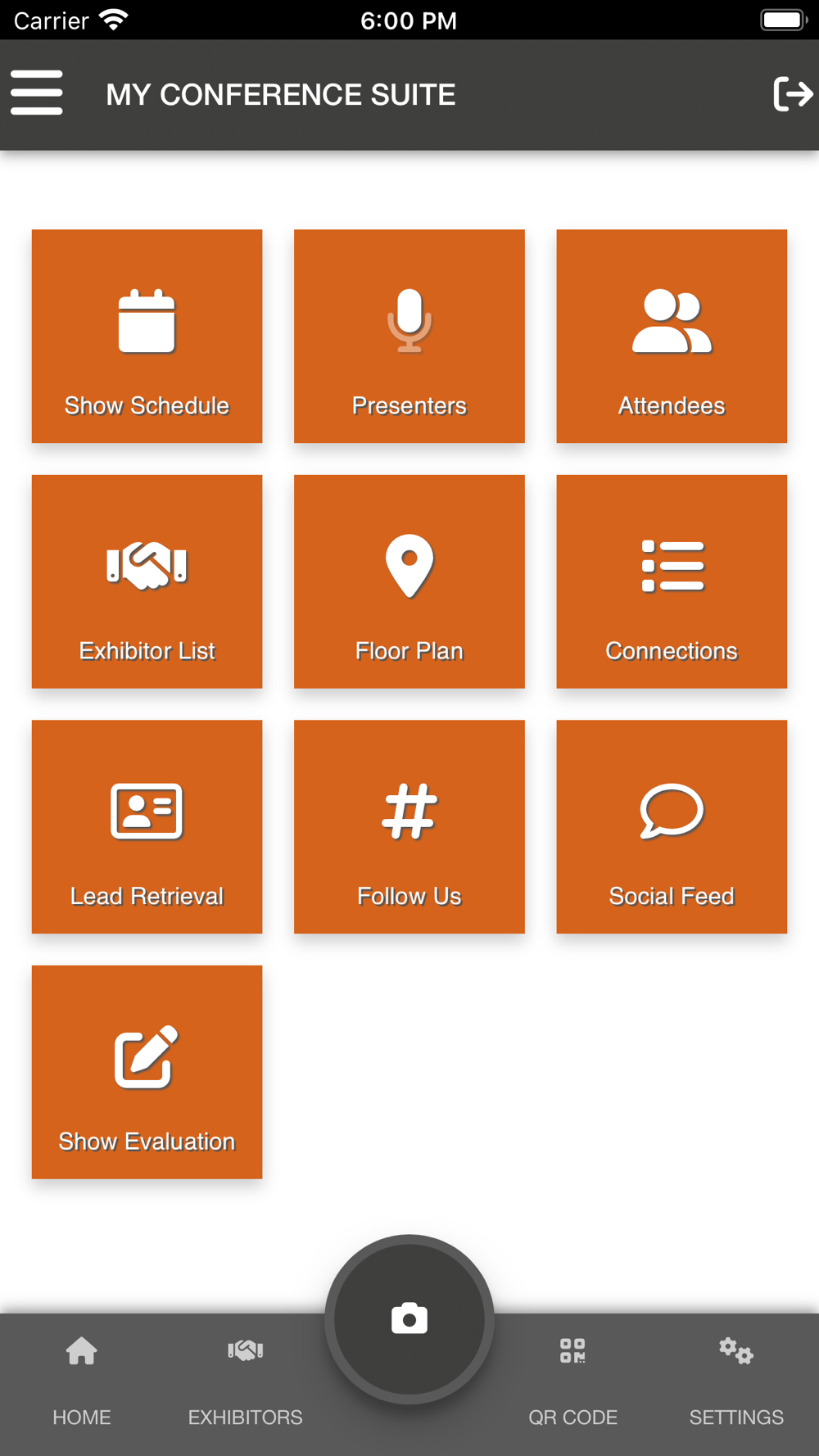This screenshot has height=1456, width=819.
Task: Open the QR Code tab
Action: [572, 1382]
